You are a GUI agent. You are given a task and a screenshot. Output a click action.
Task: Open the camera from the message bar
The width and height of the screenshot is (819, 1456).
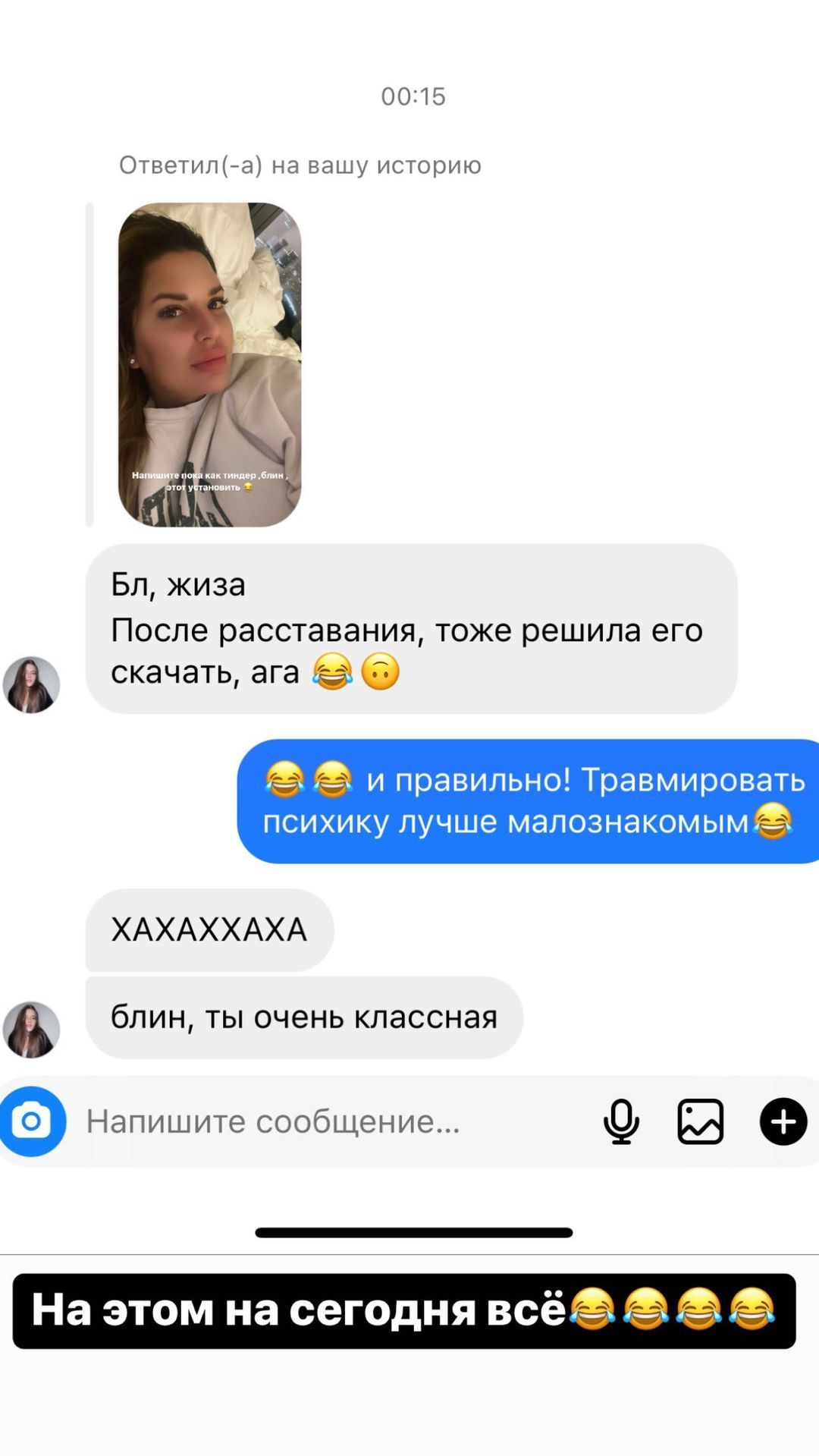(x=32, y=1121)
